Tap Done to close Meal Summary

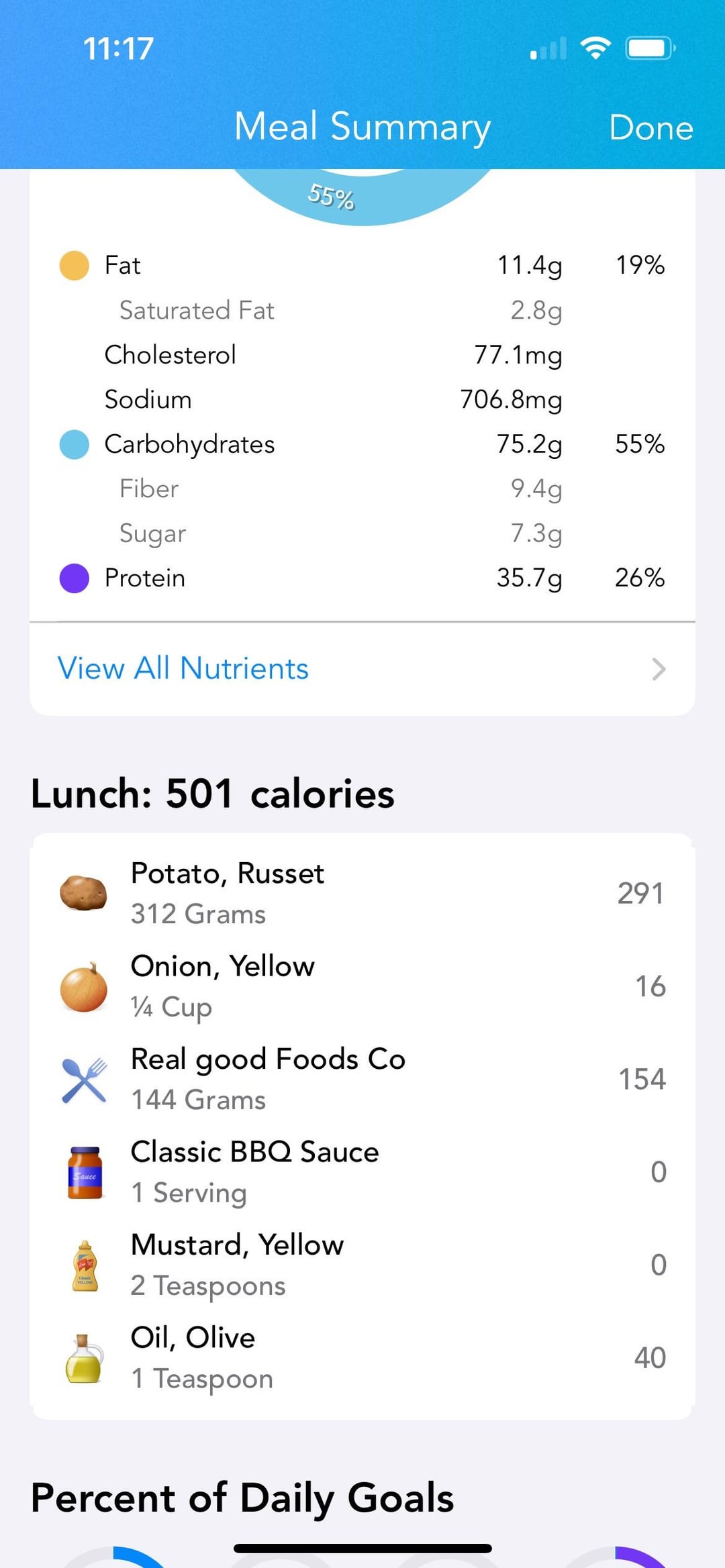650,127
